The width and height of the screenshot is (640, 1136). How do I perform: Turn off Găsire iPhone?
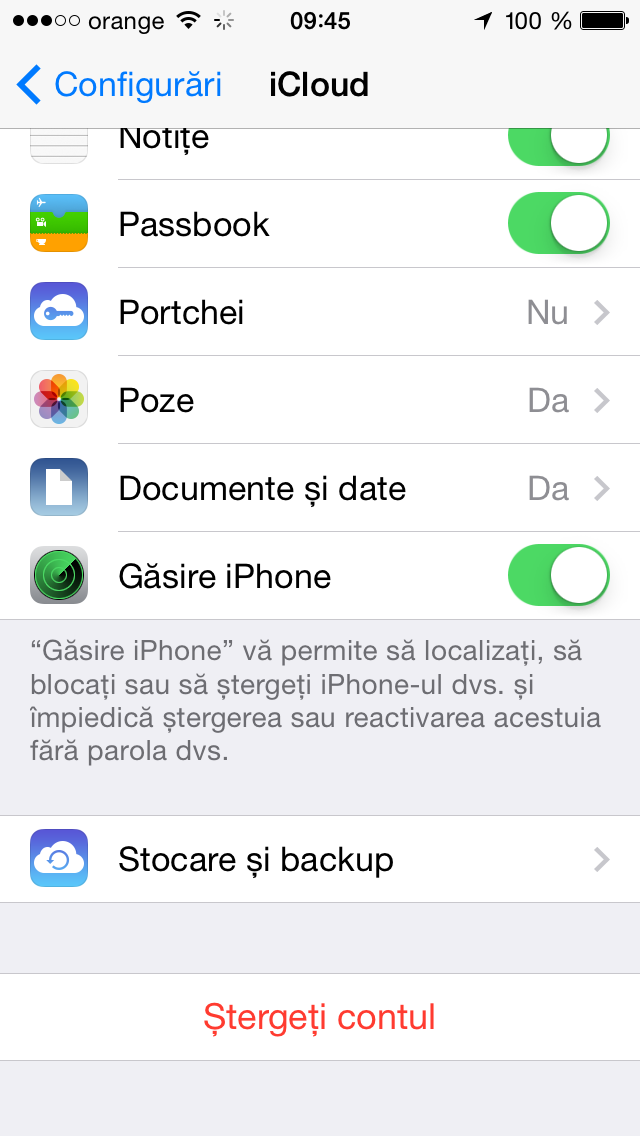[x=558, y=576]
